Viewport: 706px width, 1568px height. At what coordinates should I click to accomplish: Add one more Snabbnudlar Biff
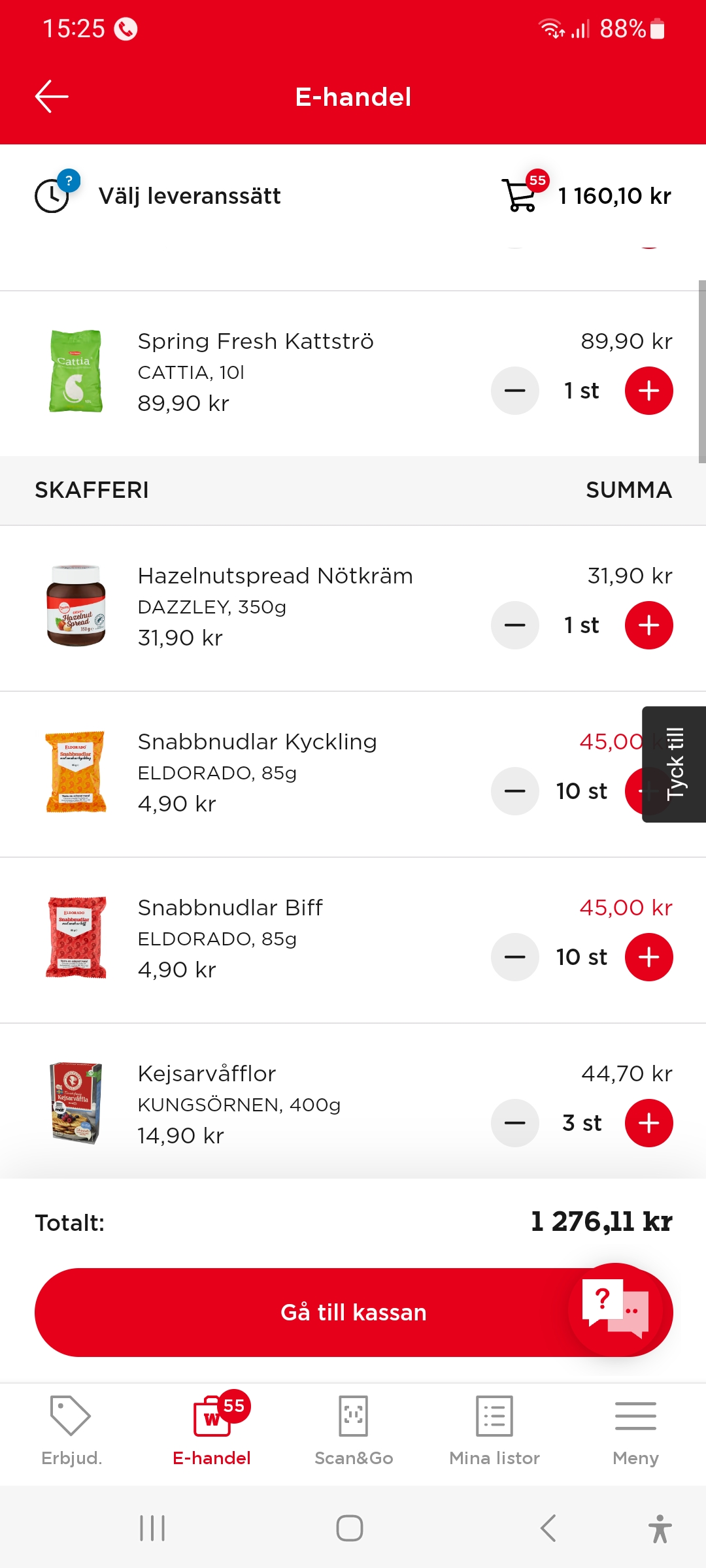tap(648, 957)
